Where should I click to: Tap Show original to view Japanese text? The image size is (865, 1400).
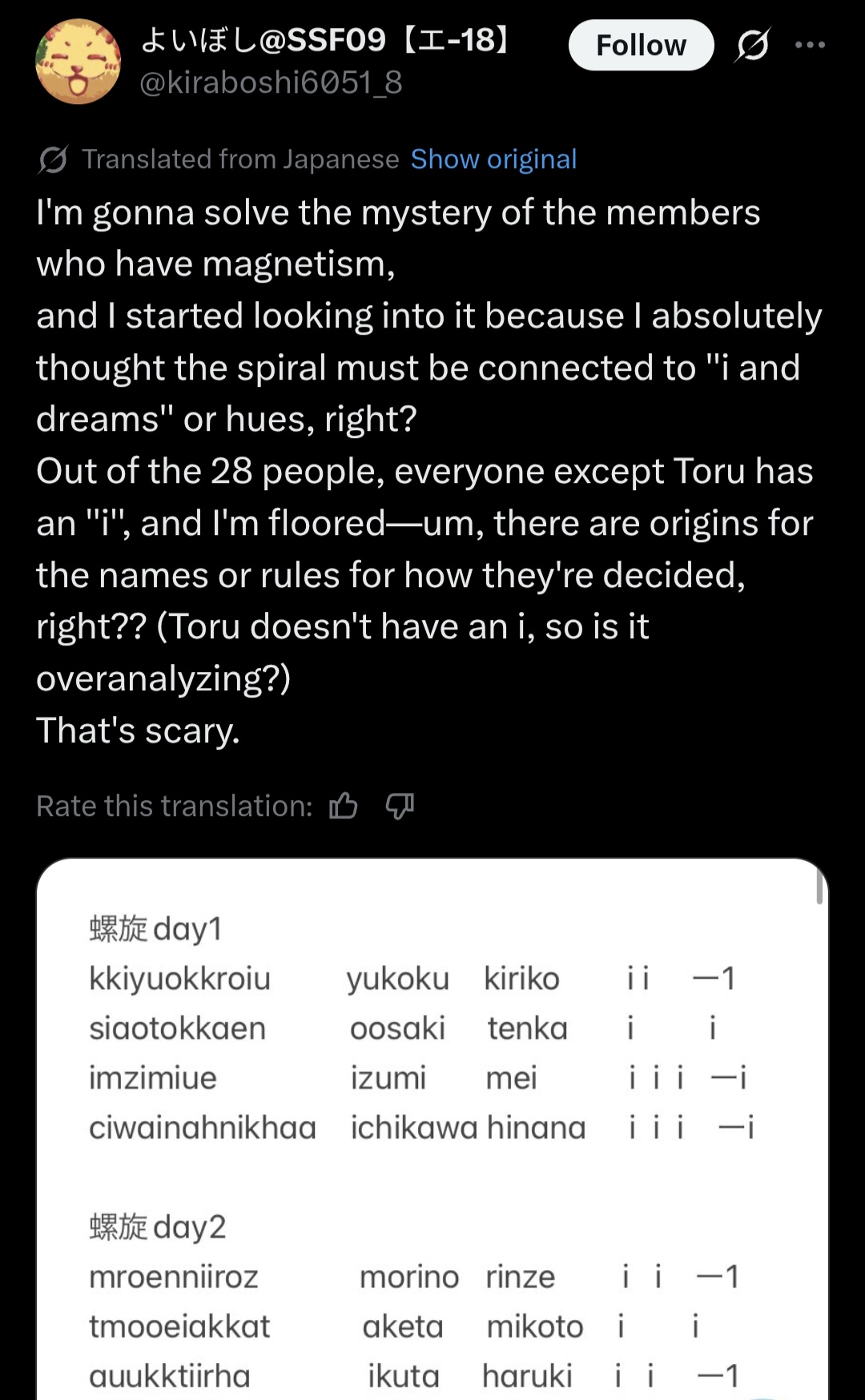[493, 159]
